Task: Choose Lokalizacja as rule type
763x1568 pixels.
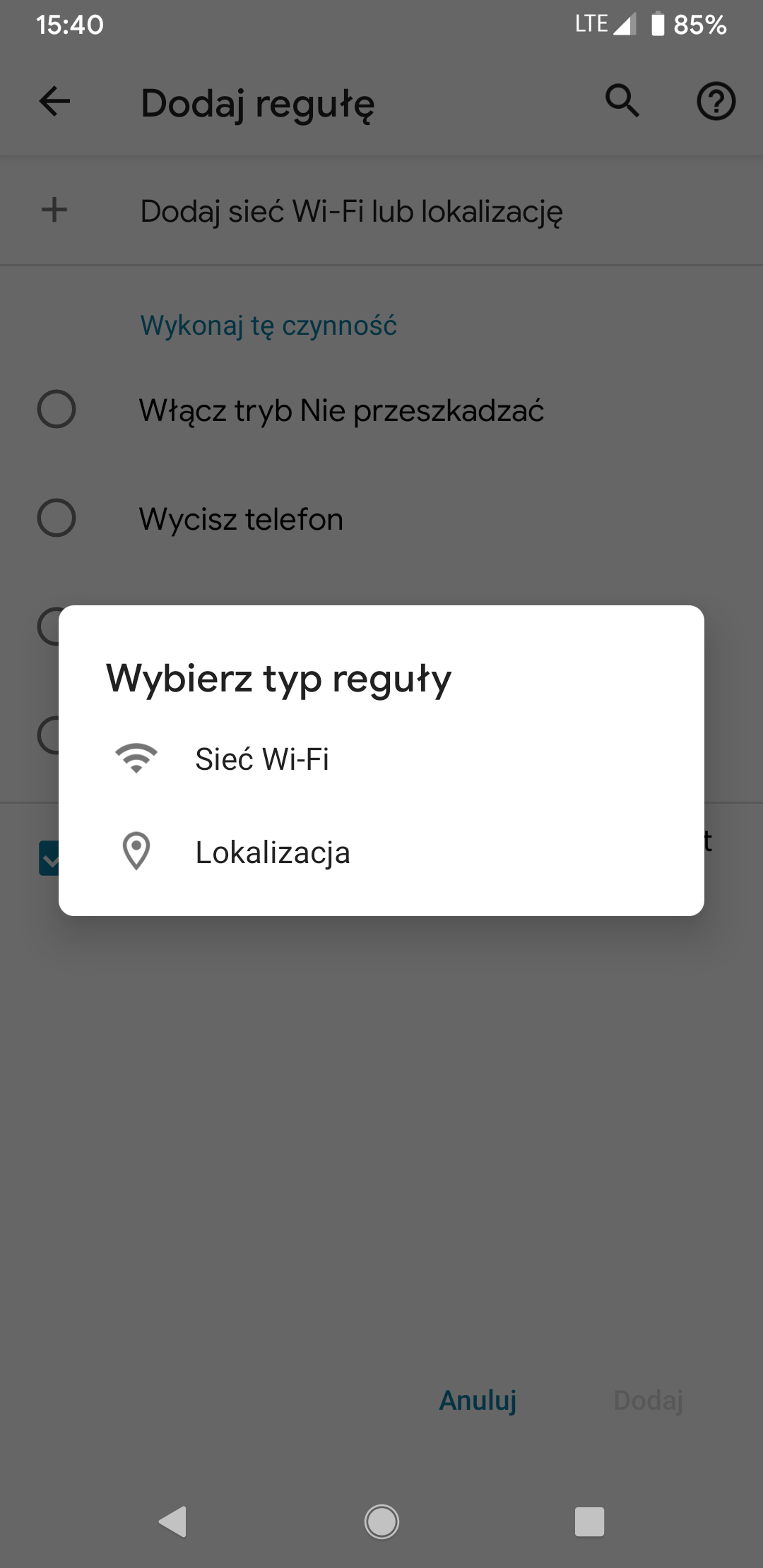Action: (x=381, y=853)
